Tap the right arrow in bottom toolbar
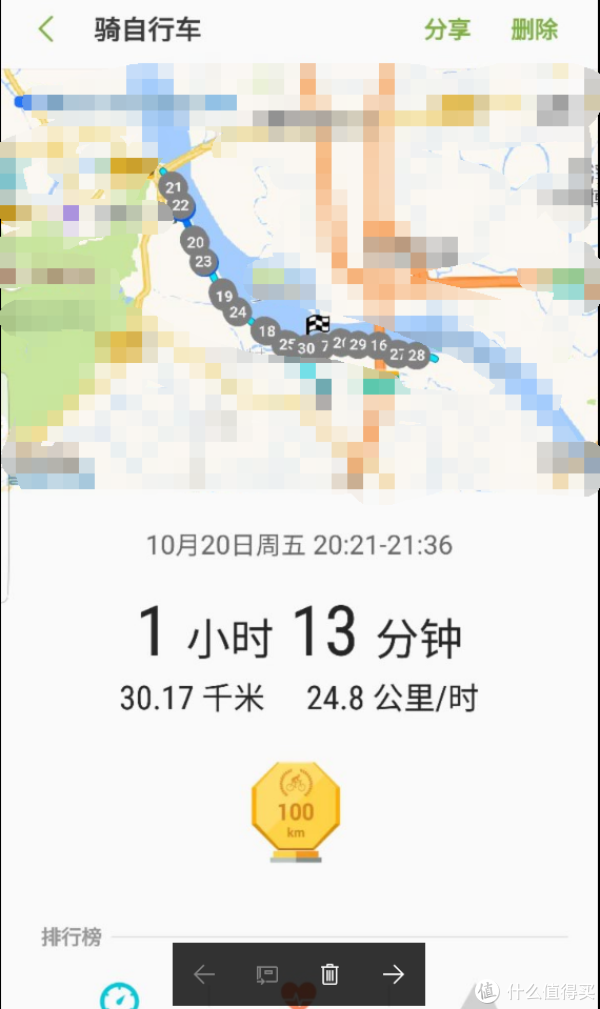This screenshot has width=600, height=1009. (x=393, y=974)
